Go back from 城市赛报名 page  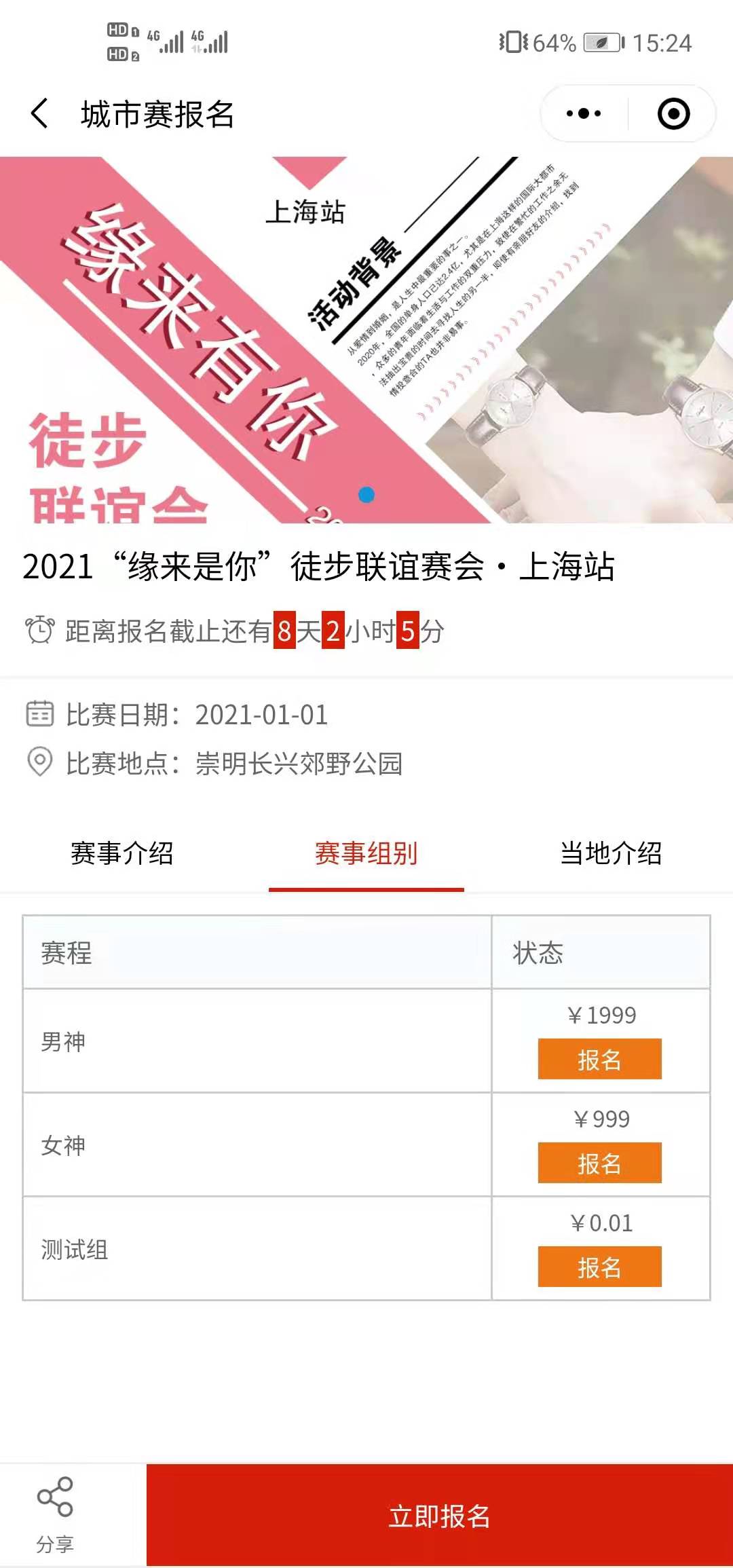[39, 113]
